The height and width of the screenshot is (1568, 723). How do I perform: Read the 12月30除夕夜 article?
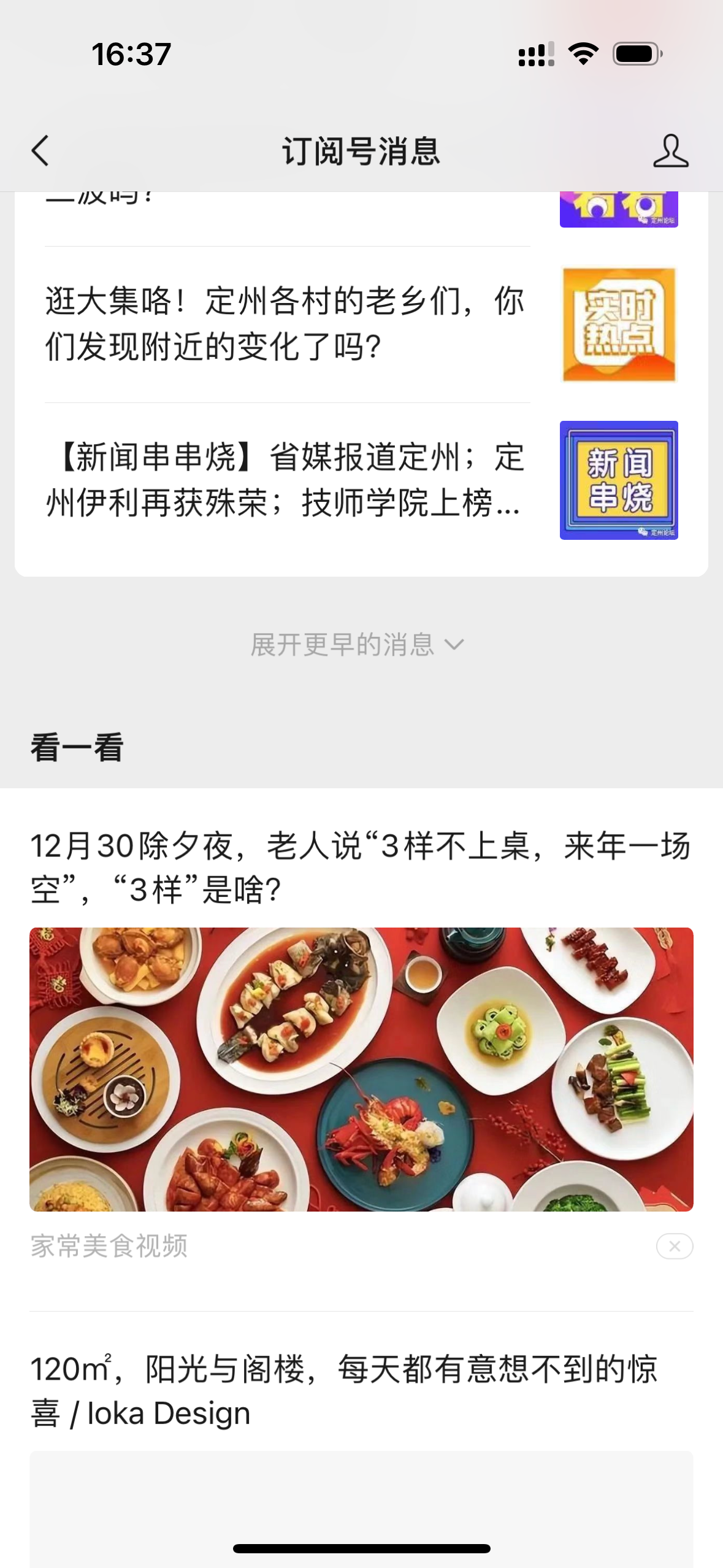[361, 867]
